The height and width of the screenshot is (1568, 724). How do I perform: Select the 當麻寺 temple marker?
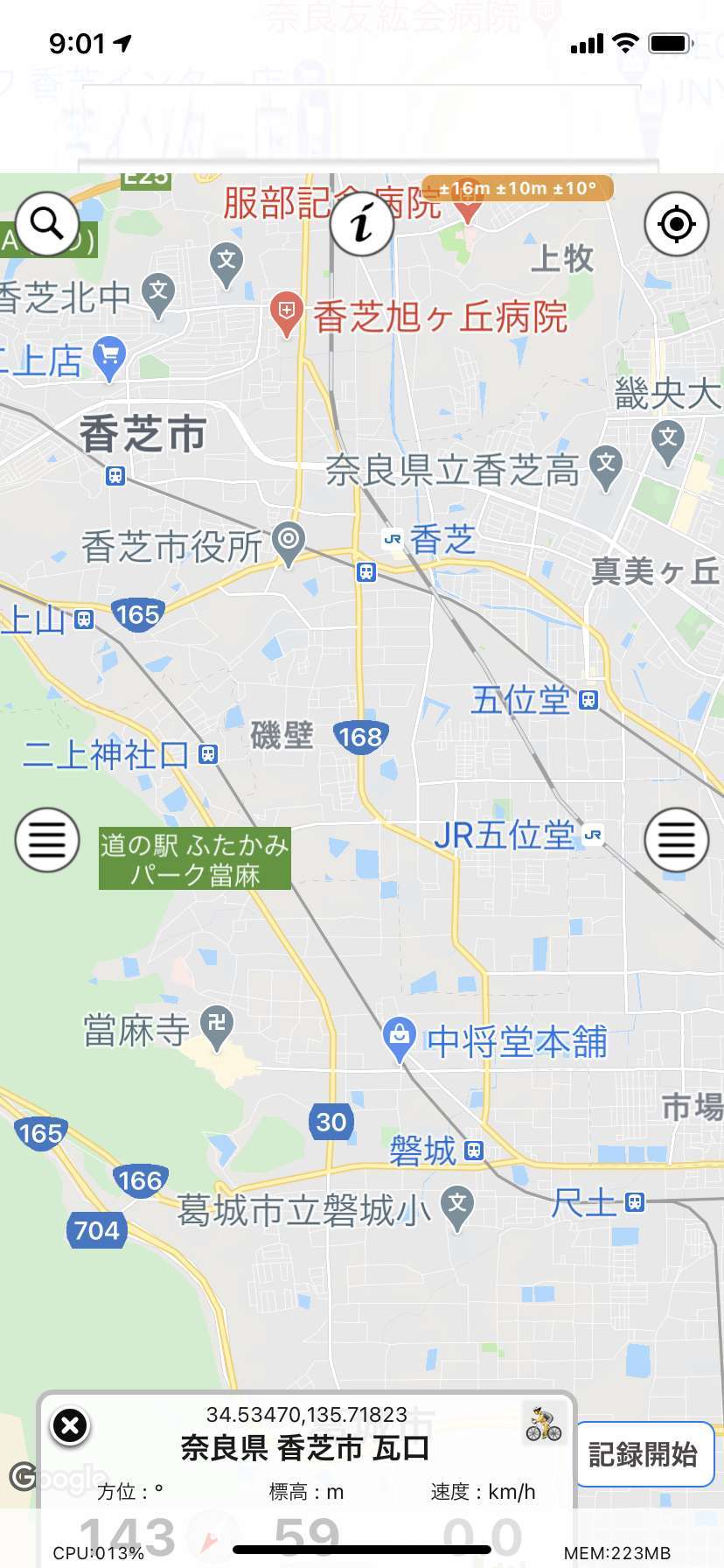(217, 1026)
